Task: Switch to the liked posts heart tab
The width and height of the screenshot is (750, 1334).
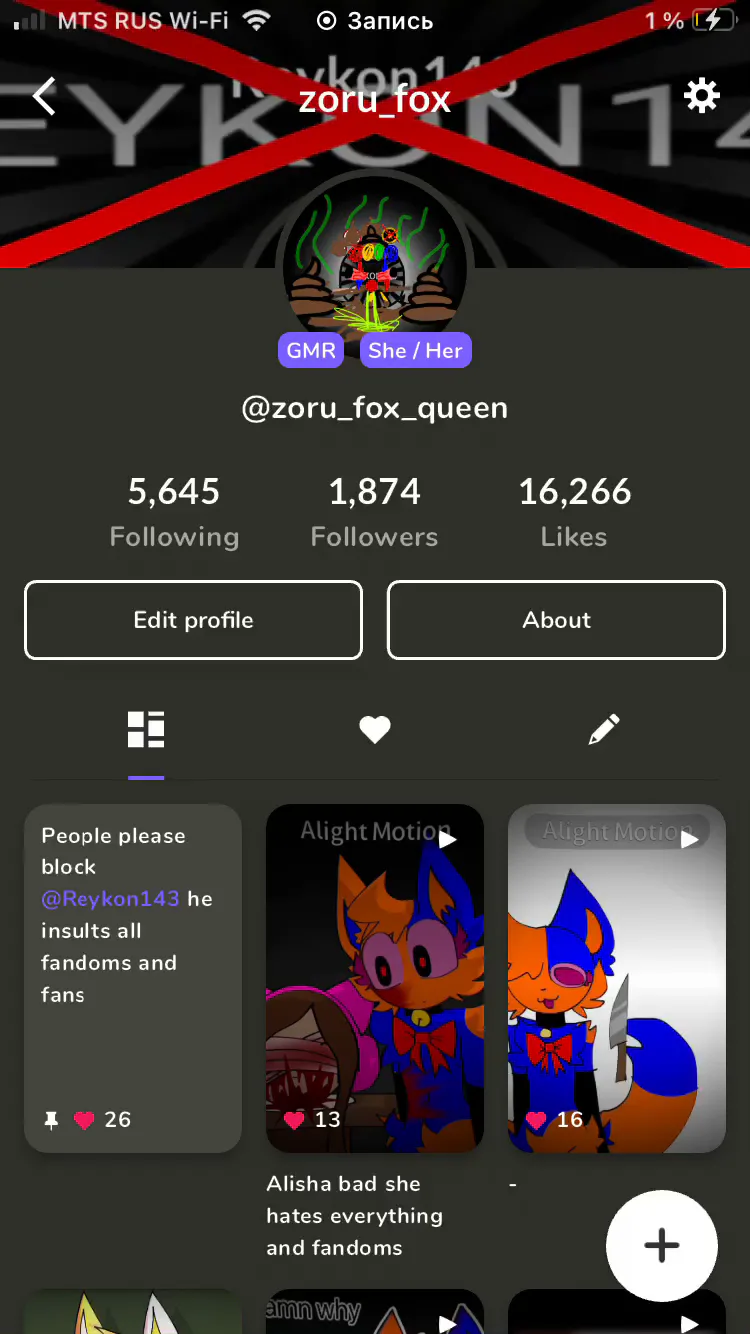Action: (x=375, y=731)
